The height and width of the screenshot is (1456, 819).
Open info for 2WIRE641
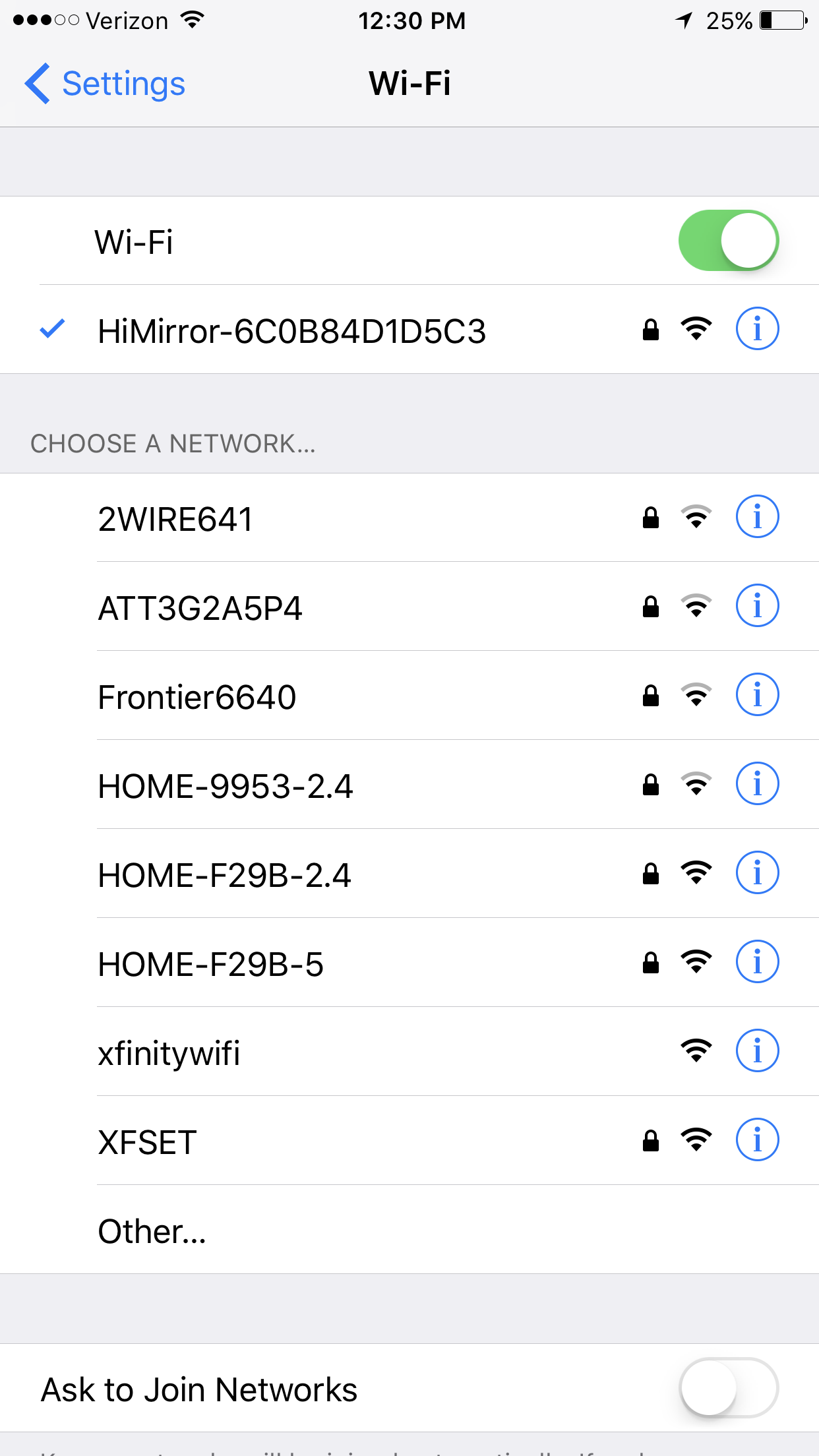757,517
